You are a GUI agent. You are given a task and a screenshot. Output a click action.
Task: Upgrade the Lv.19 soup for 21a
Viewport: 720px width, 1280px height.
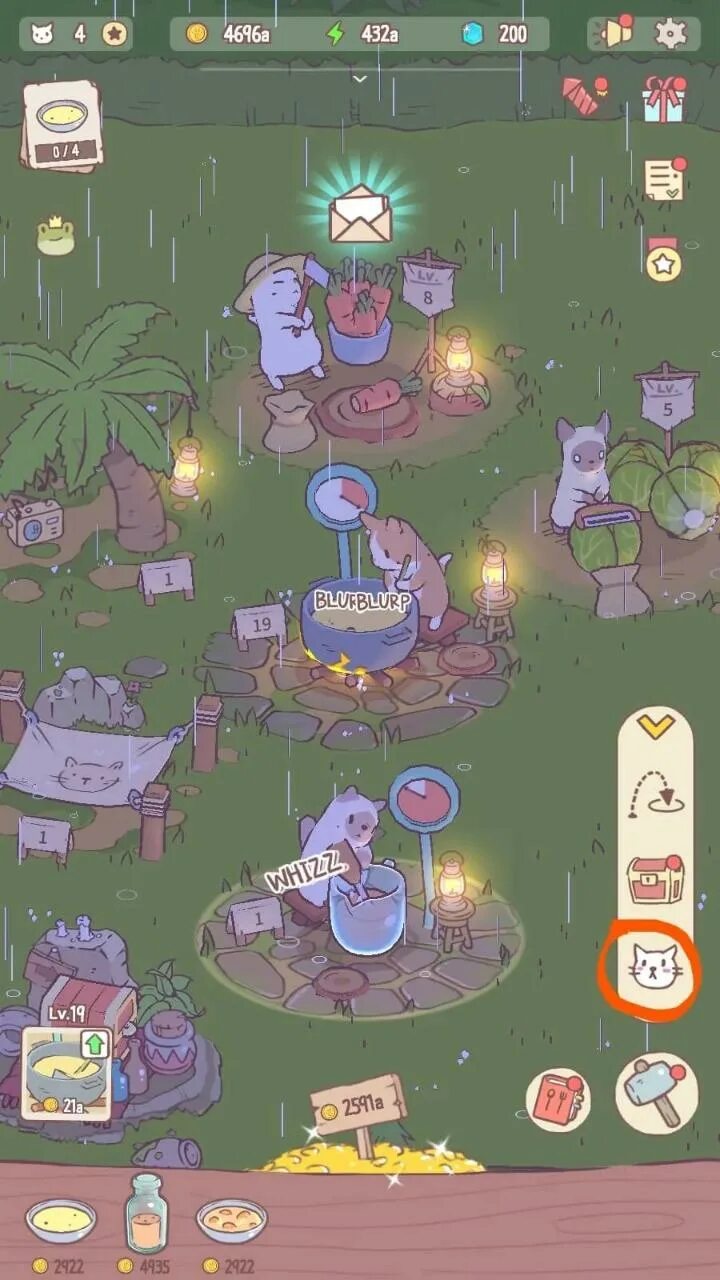66,1072
